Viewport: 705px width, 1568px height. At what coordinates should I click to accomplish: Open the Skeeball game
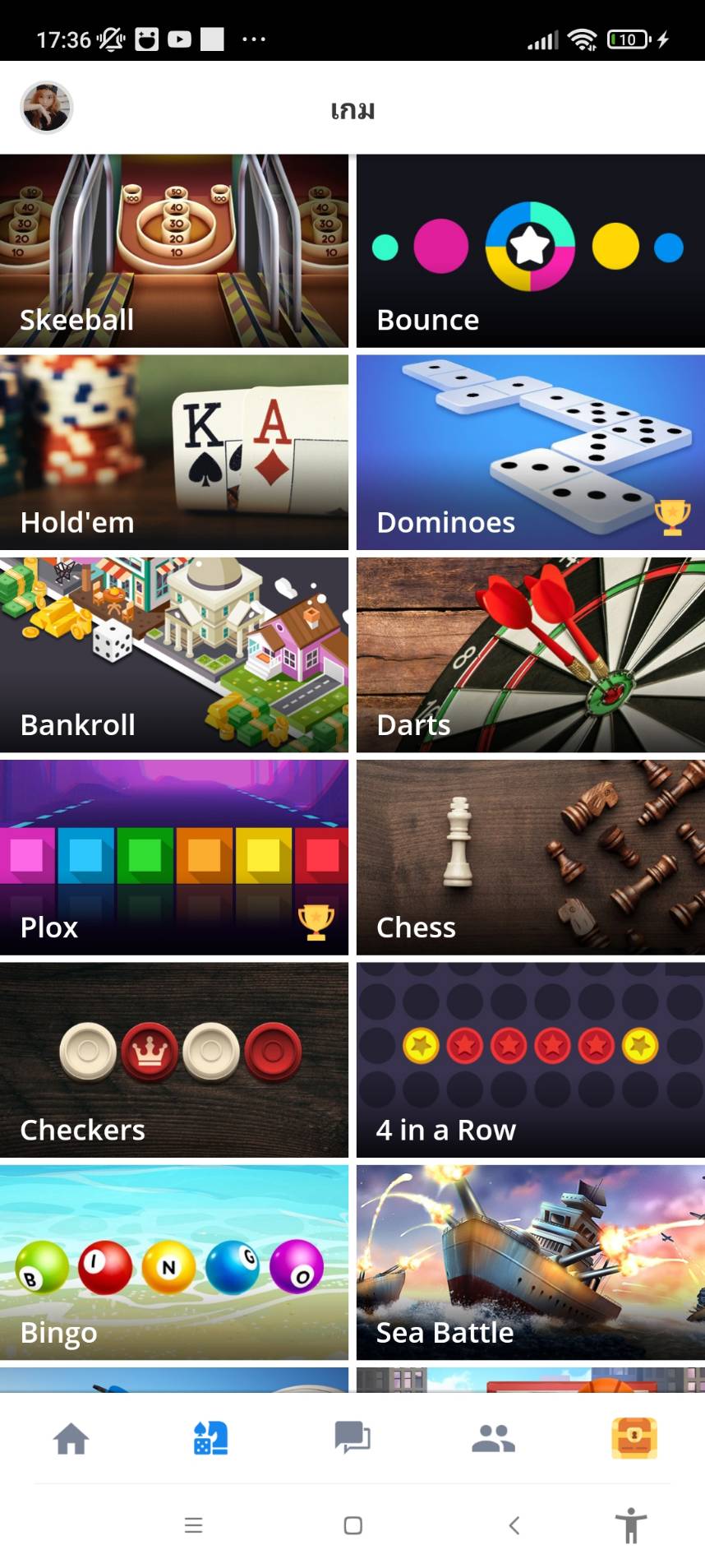(x=174, y=251)
